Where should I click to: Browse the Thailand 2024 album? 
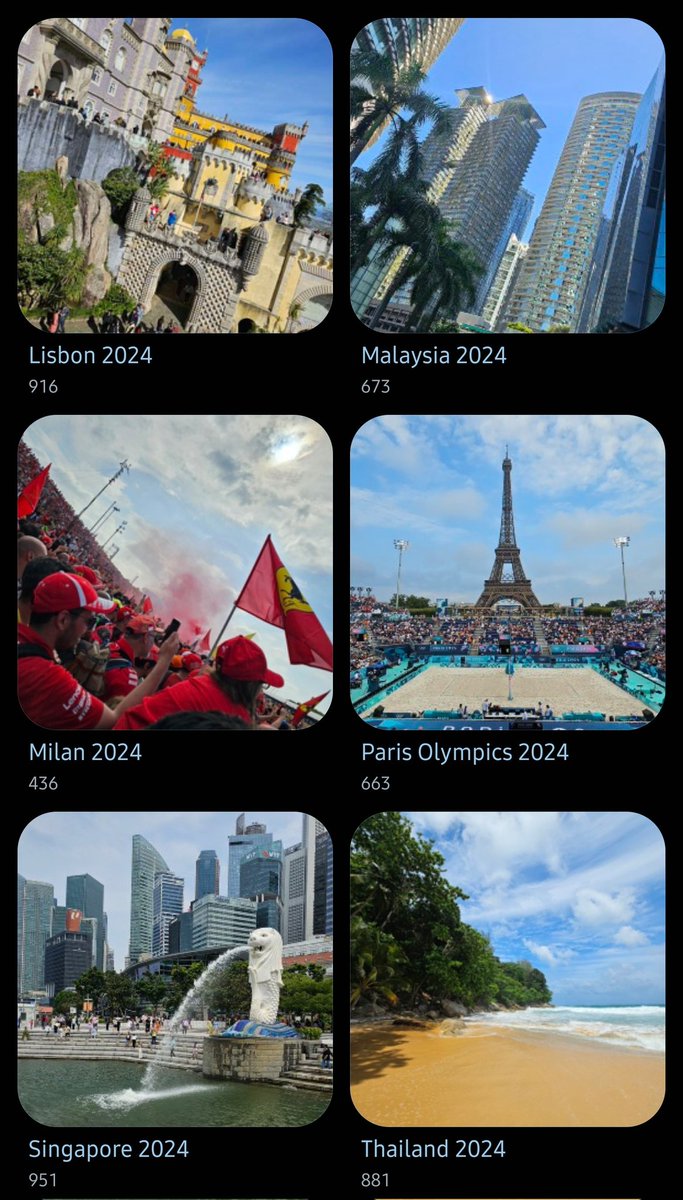507,968
